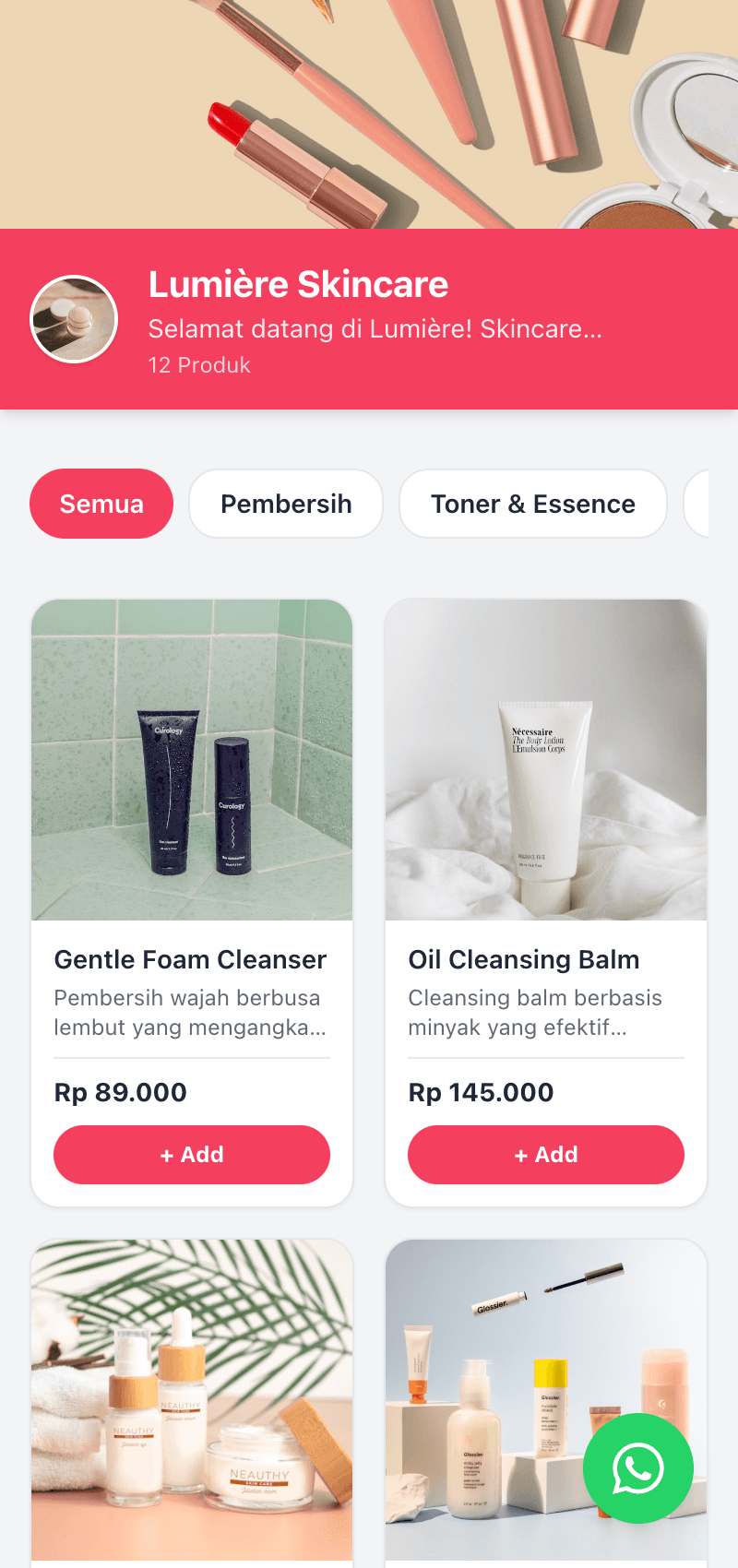Image resolution: width=738 pixels, height=1568 pixels.
Task: Add Gentle Foam Cleanser to cart
Action: [x=192, y=1155]
